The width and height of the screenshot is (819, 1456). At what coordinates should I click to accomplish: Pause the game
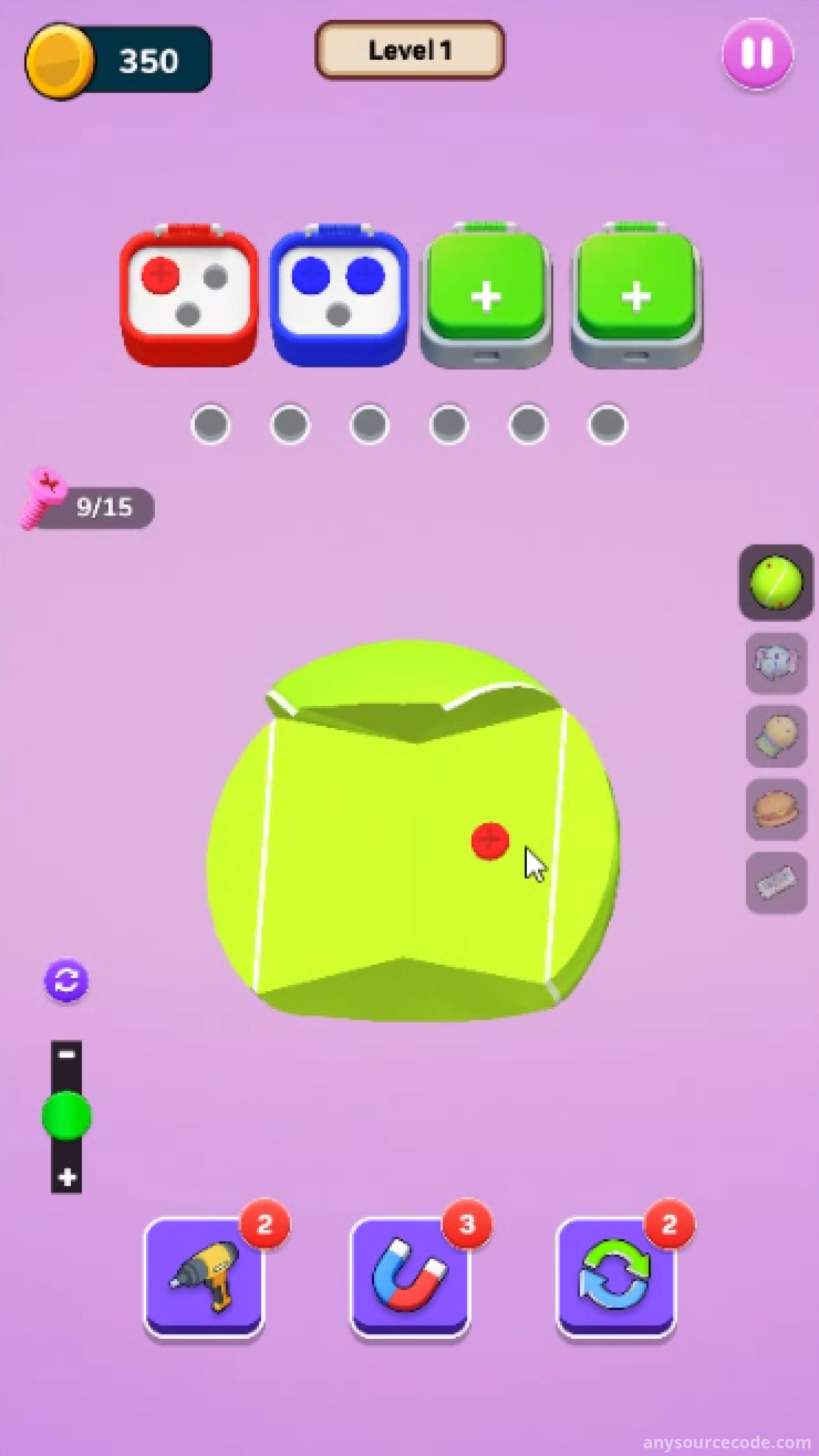pos(758,53)
